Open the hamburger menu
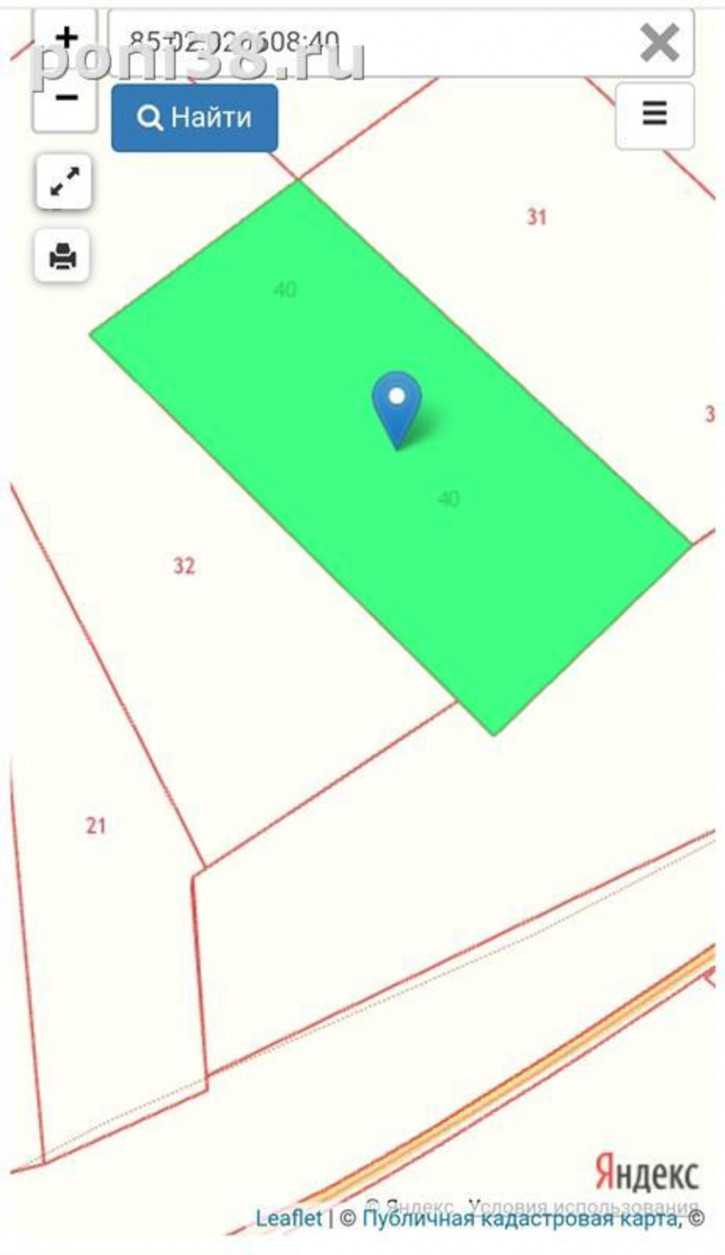The image size is (725, 1255). pos(655,115)
